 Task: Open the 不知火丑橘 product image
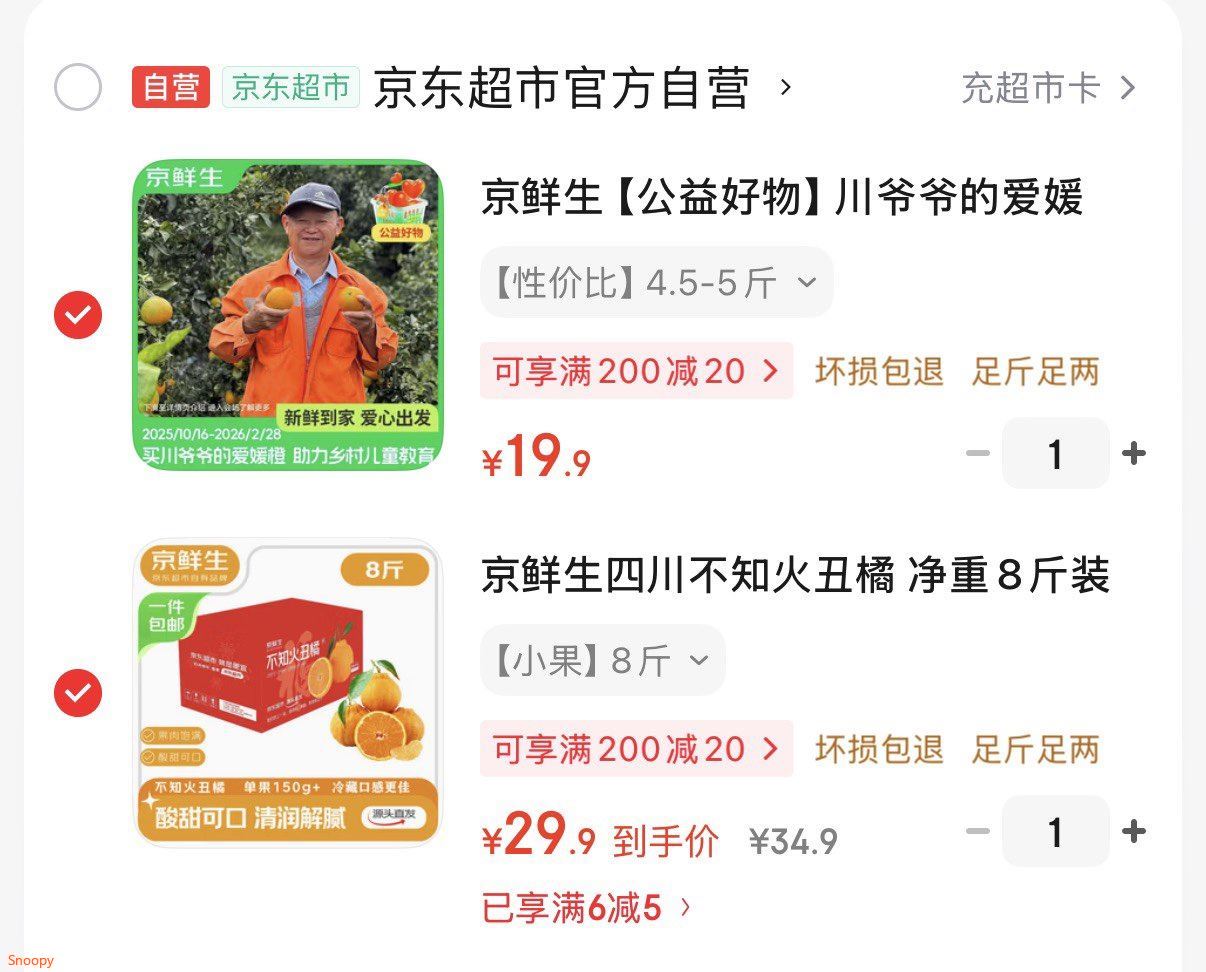tap(288, 692)
